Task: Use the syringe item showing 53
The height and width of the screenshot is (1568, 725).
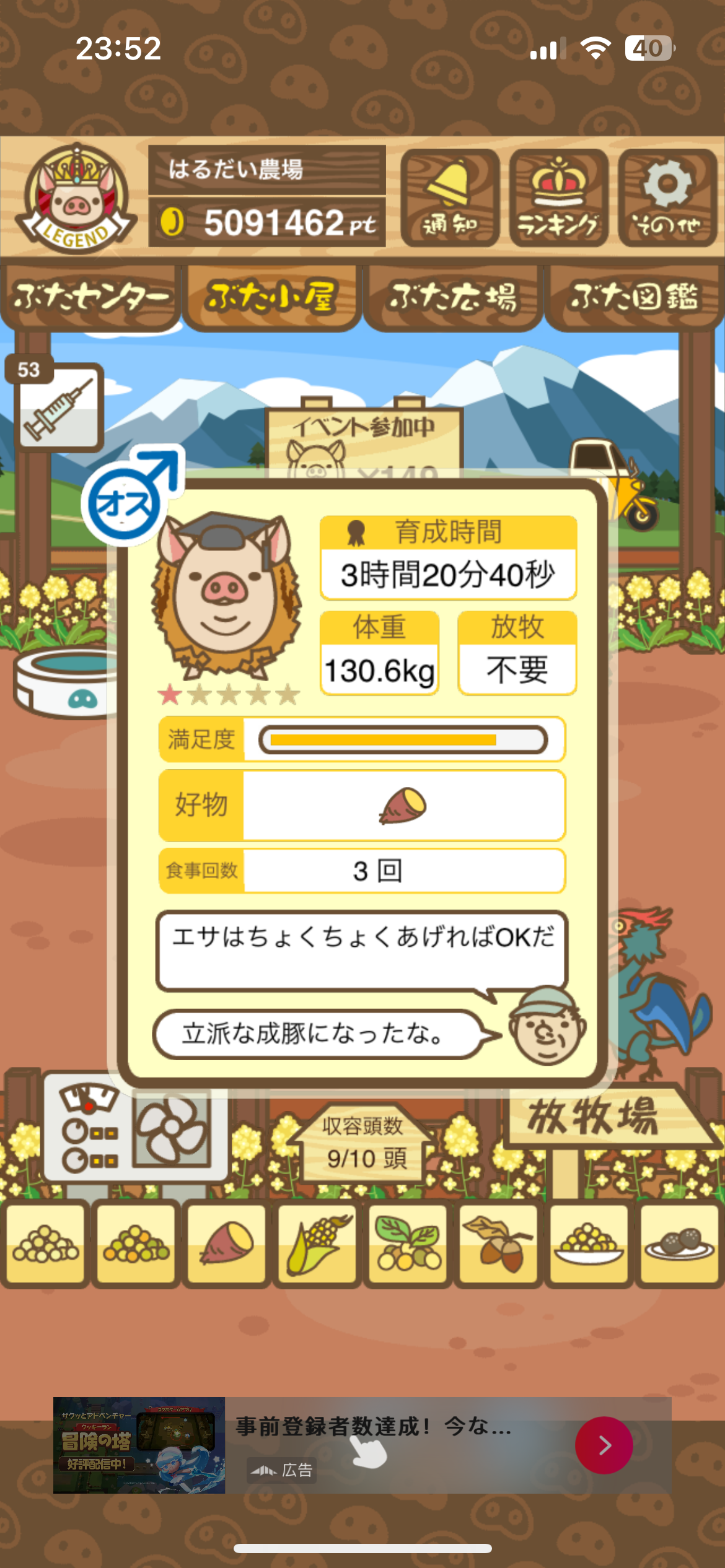Action: click(x=58, y=406)
